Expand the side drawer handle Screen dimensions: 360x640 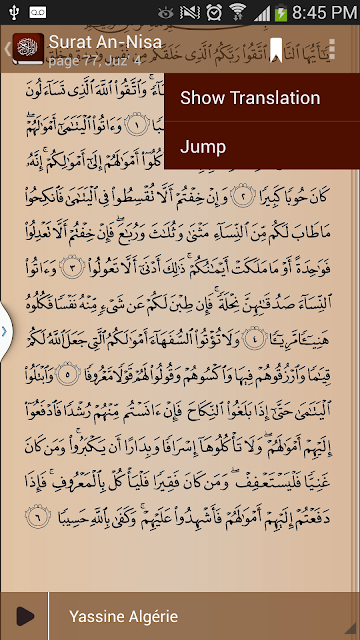pos(5,331)
